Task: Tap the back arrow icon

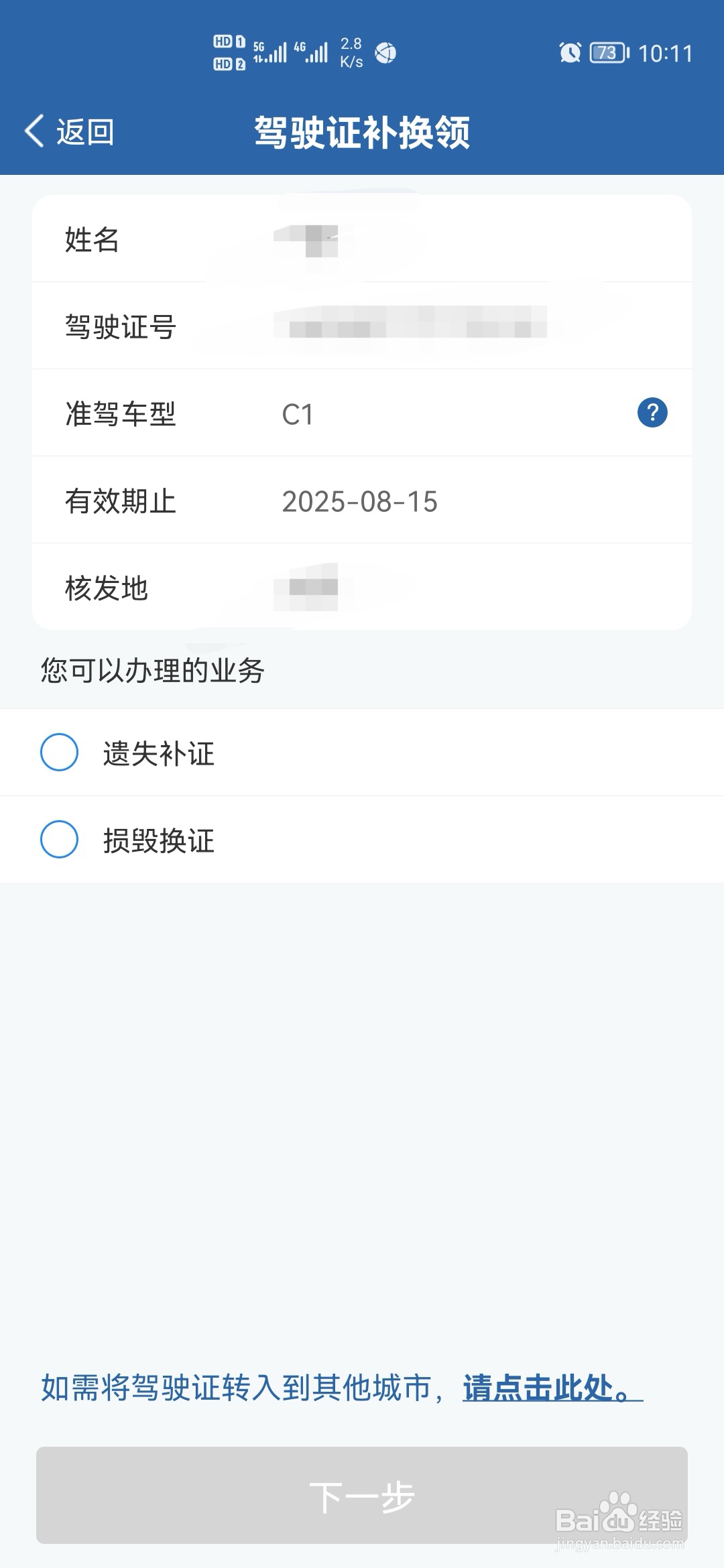Action: 35,131
